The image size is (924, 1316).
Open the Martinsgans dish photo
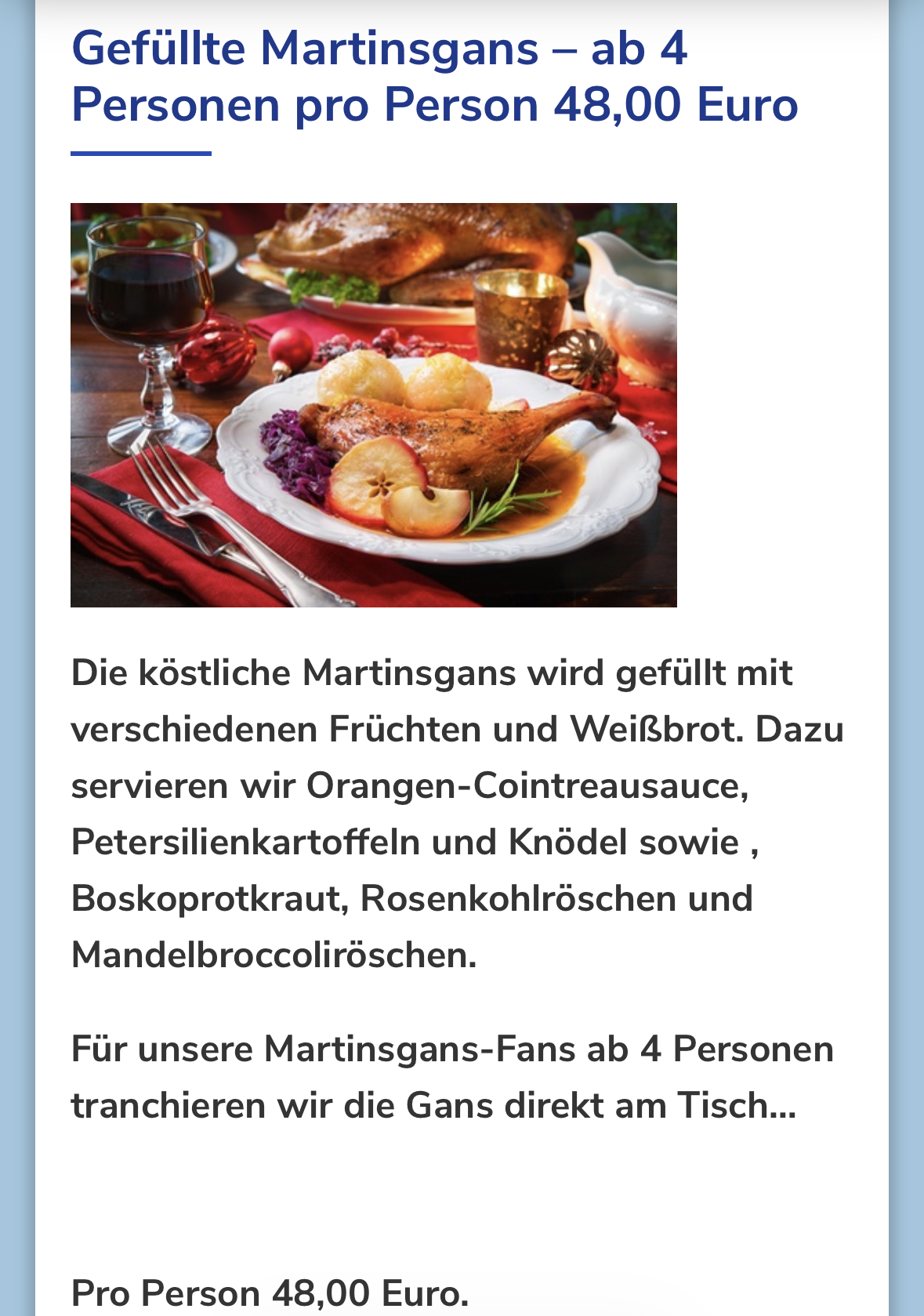point(374,404)
